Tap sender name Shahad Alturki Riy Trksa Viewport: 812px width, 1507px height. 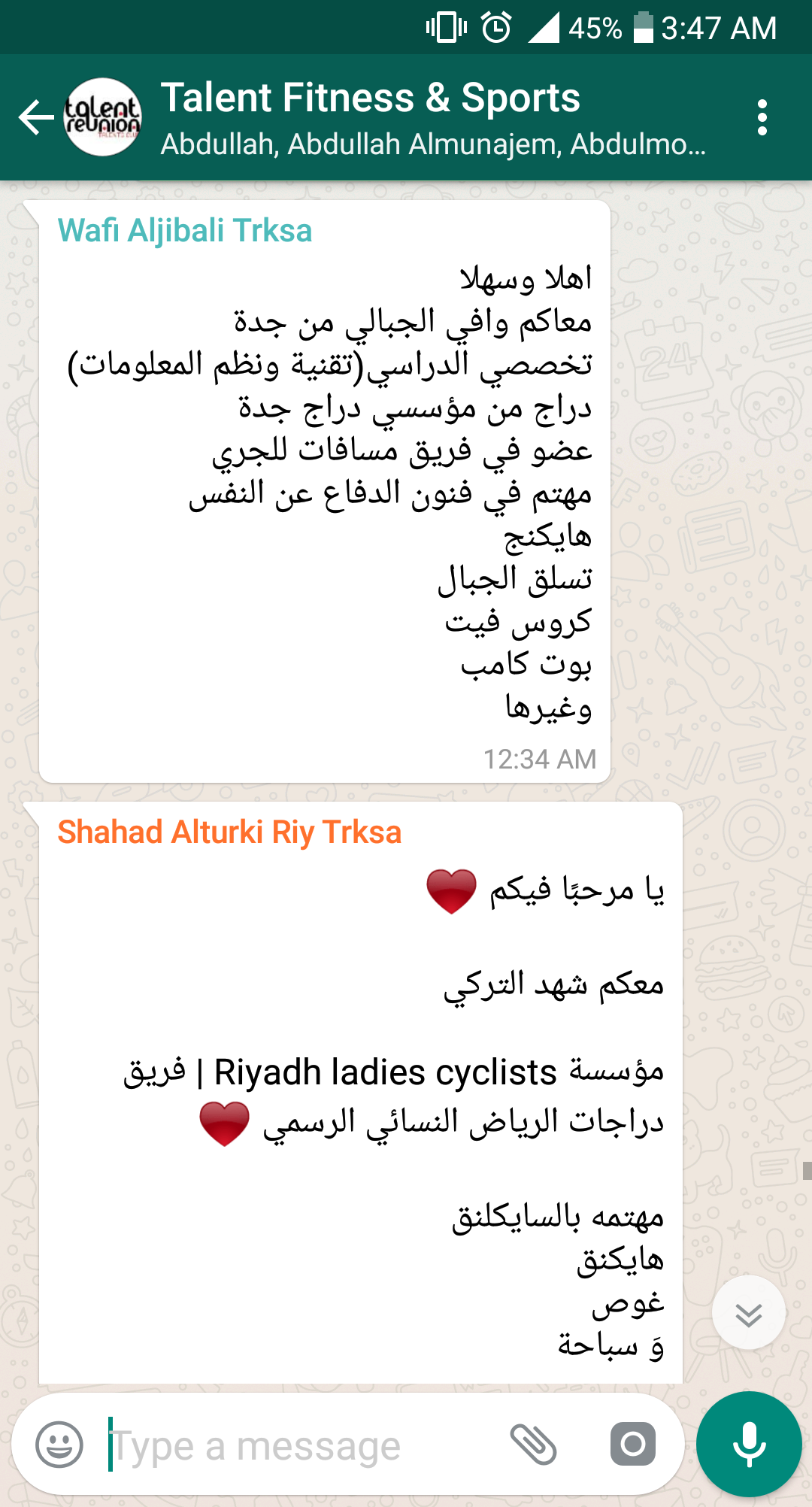pos(229,832)
